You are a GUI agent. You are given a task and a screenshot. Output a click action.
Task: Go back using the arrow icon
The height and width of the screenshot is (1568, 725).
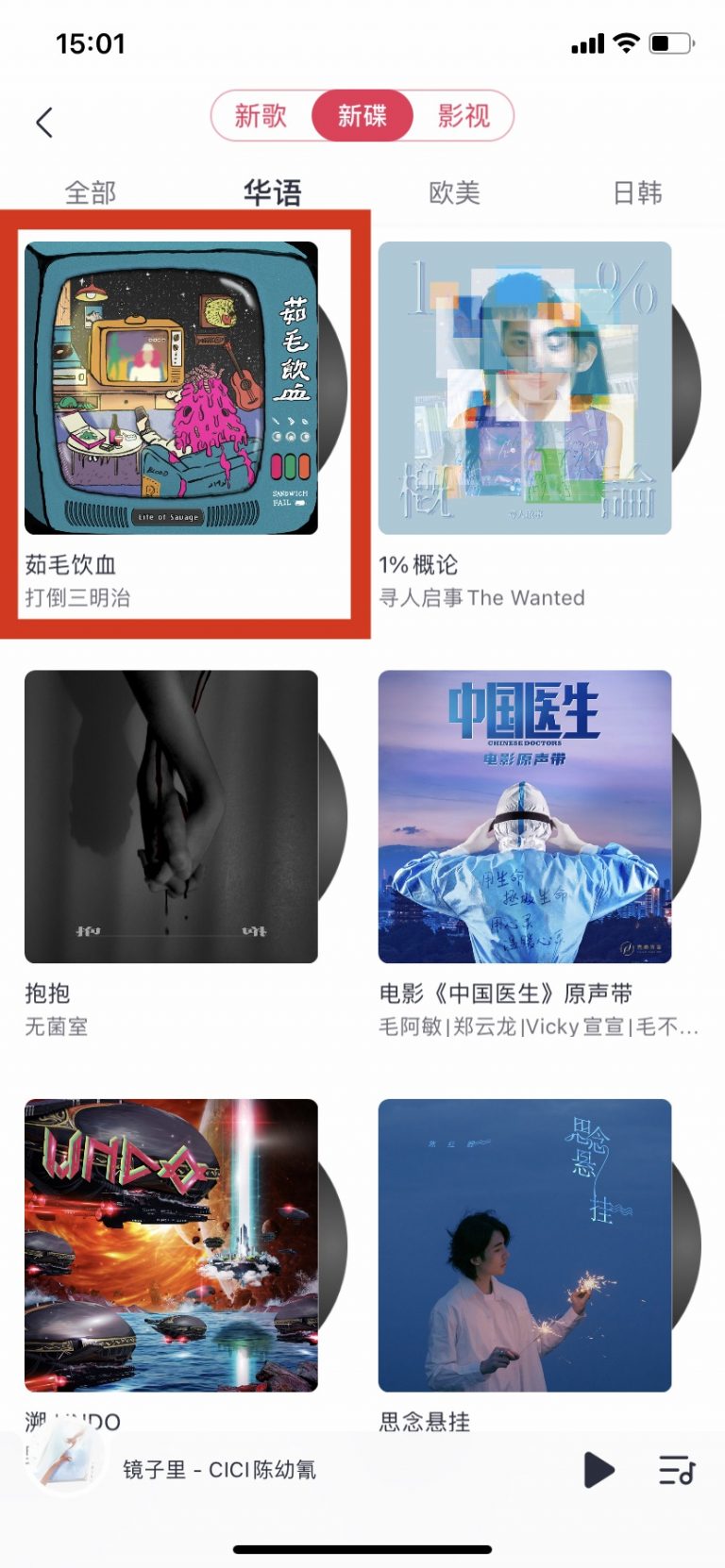(x=44, y=122)
